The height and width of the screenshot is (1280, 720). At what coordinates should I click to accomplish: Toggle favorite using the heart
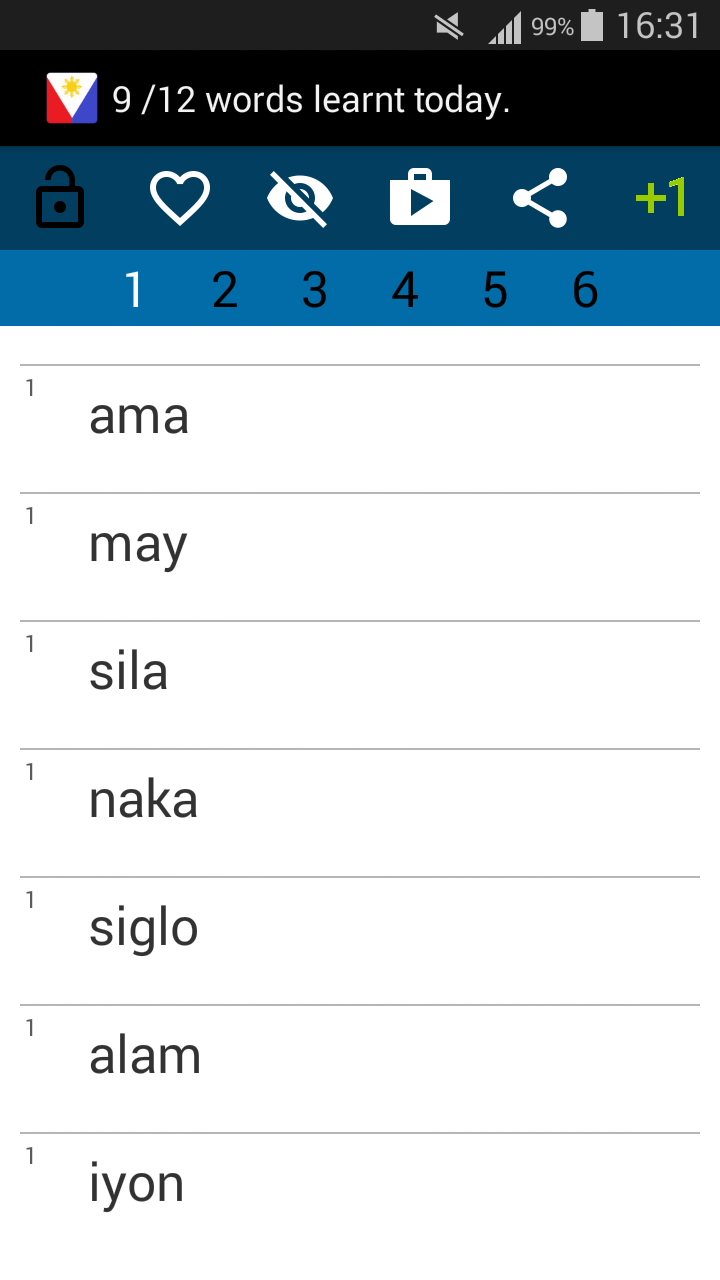(179, 197)
